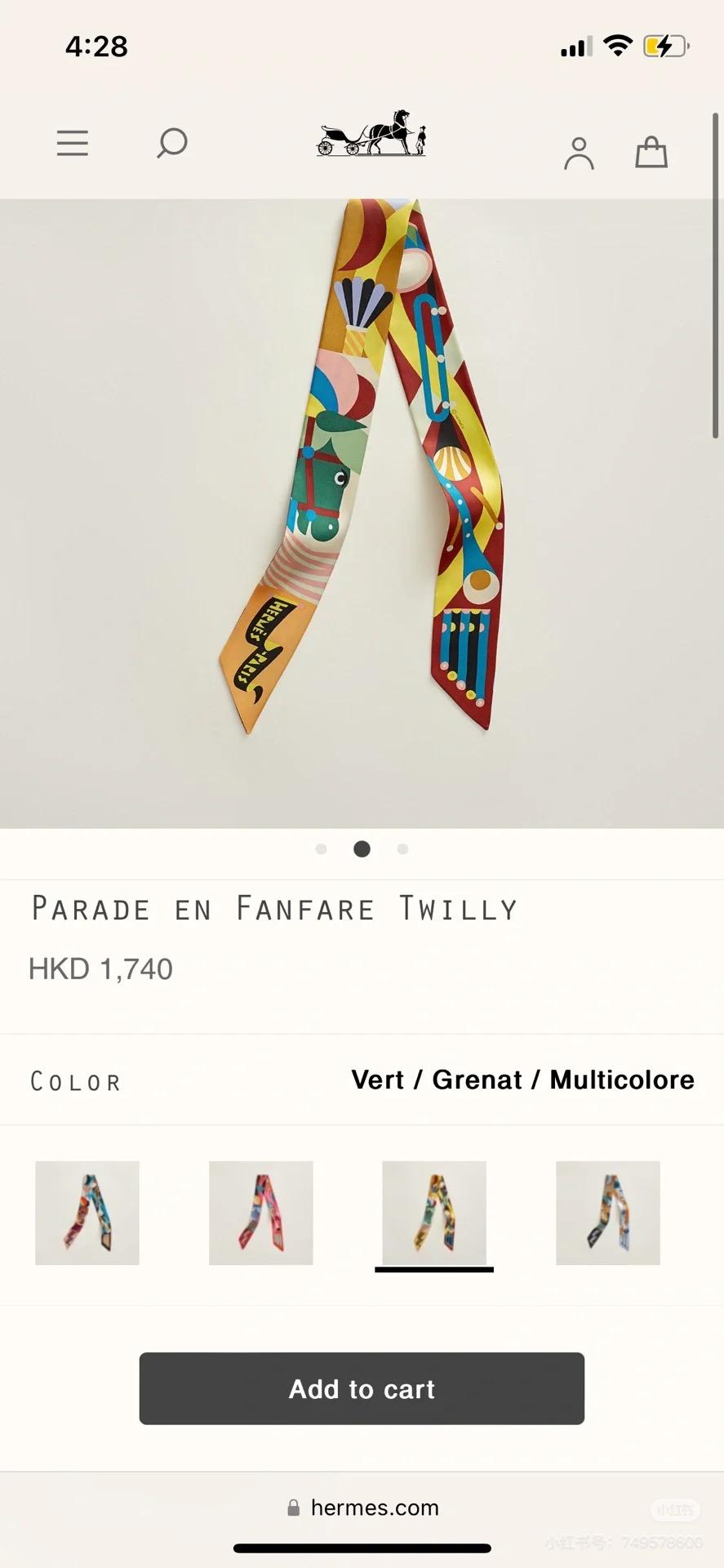The image size is (724, 1568).
Task: Open the account profile icon
Action: click(x=579, y=153)
